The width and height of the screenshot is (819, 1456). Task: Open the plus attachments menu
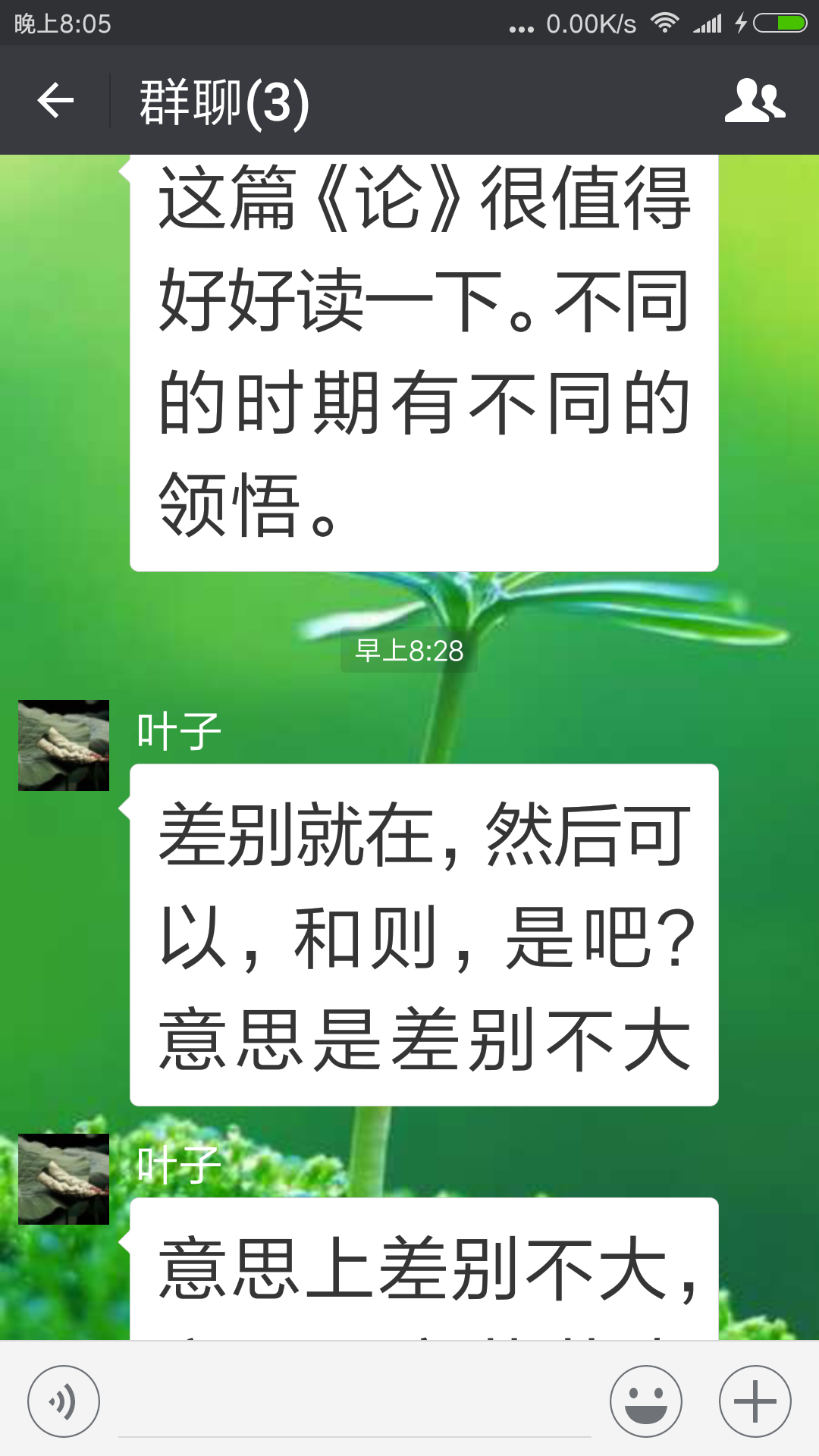click(755, 1401)
